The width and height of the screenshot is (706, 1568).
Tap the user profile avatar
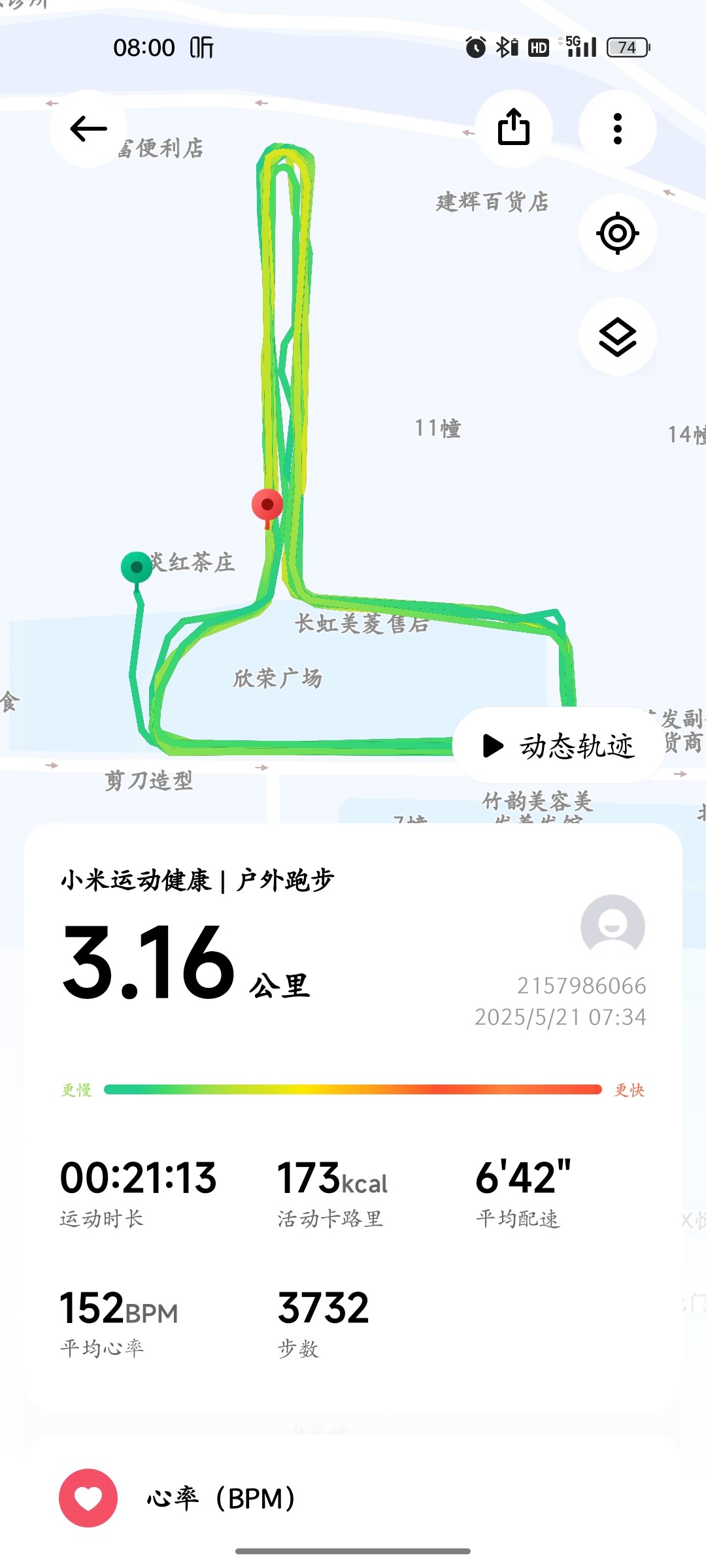(613, 926)
